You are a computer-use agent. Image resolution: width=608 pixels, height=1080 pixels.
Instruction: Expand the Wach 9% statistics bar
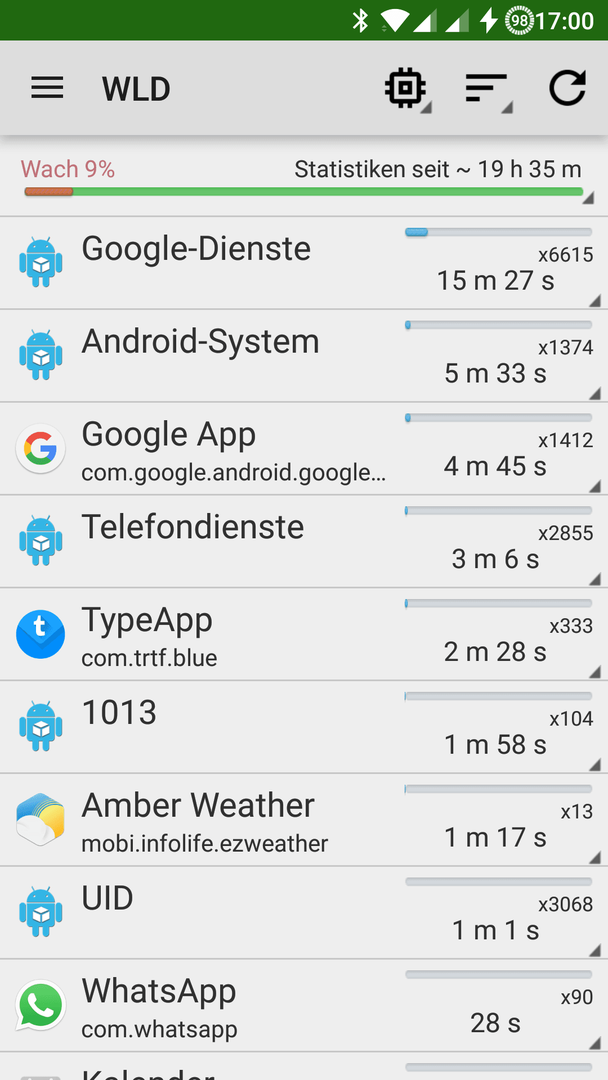tap(304, 180)
